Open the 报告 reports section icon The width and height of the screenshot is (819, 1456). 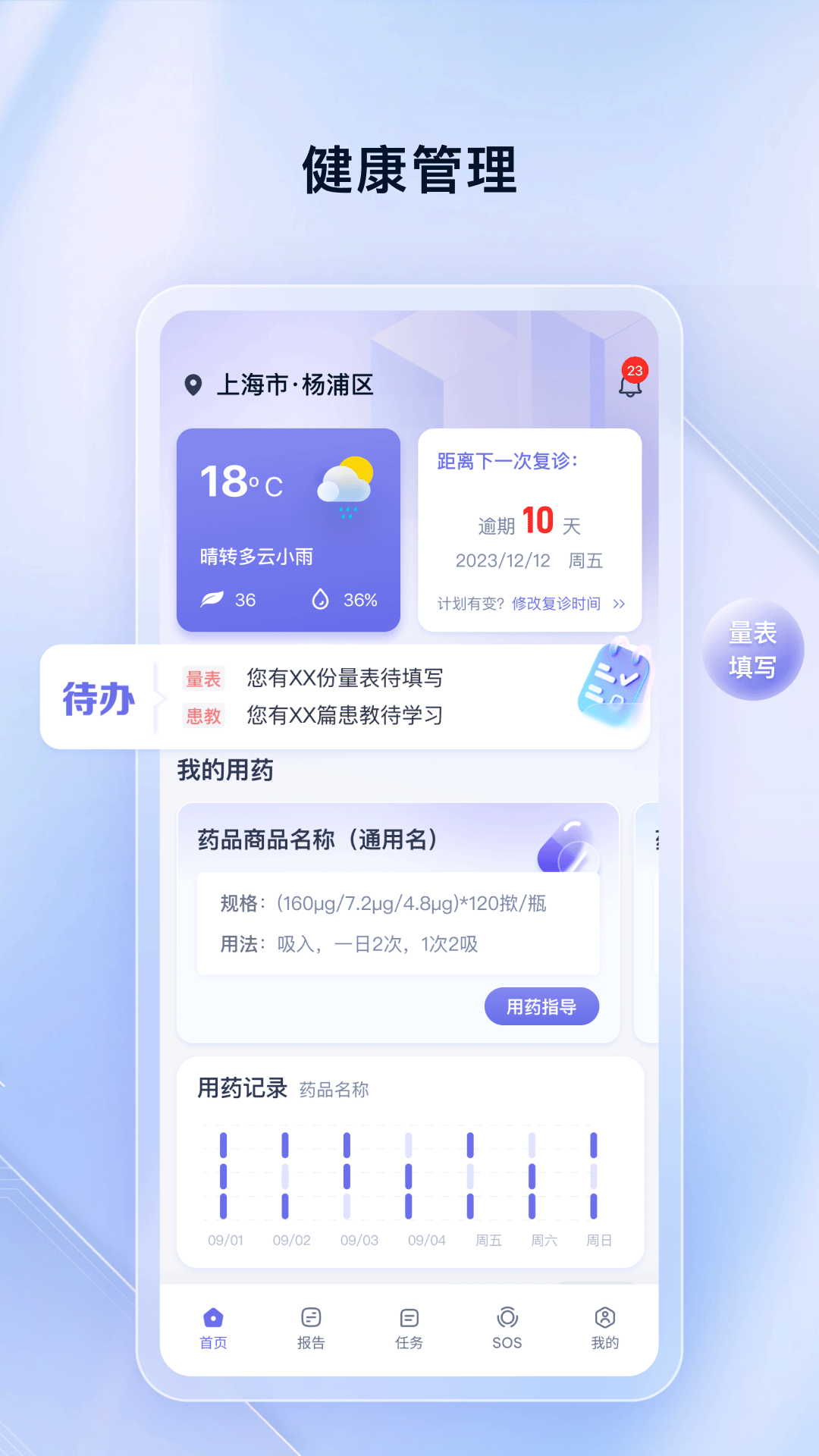coord(311,1313)
